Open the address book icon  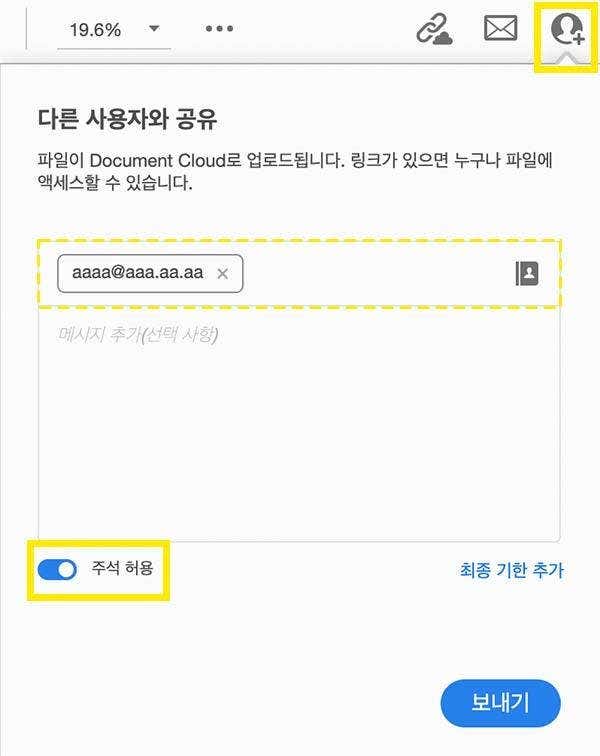point(527,273)
